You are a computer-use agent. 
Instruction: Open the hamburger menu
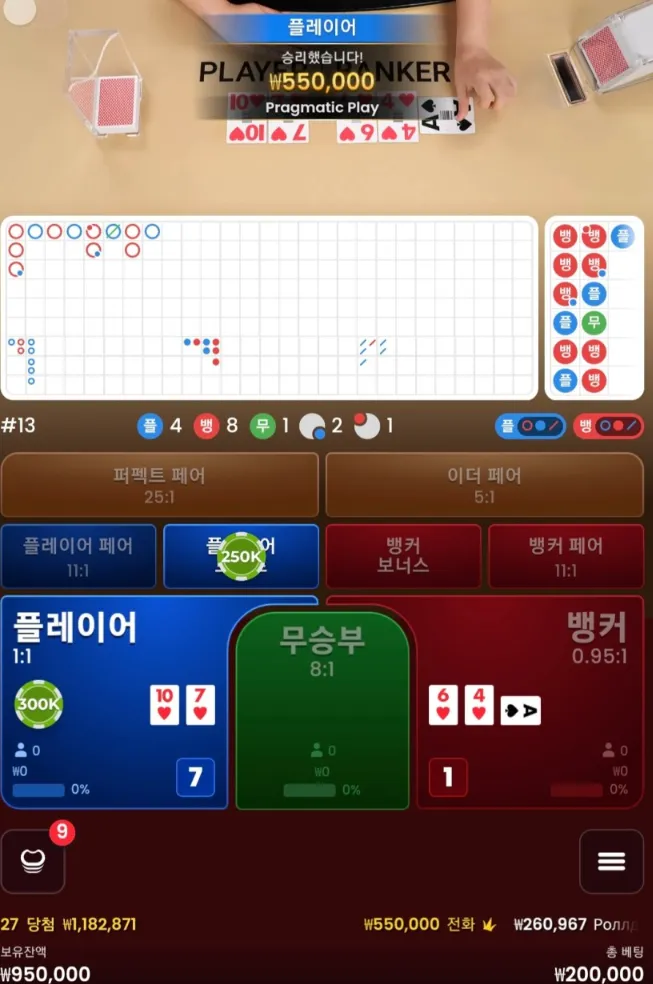611,861
